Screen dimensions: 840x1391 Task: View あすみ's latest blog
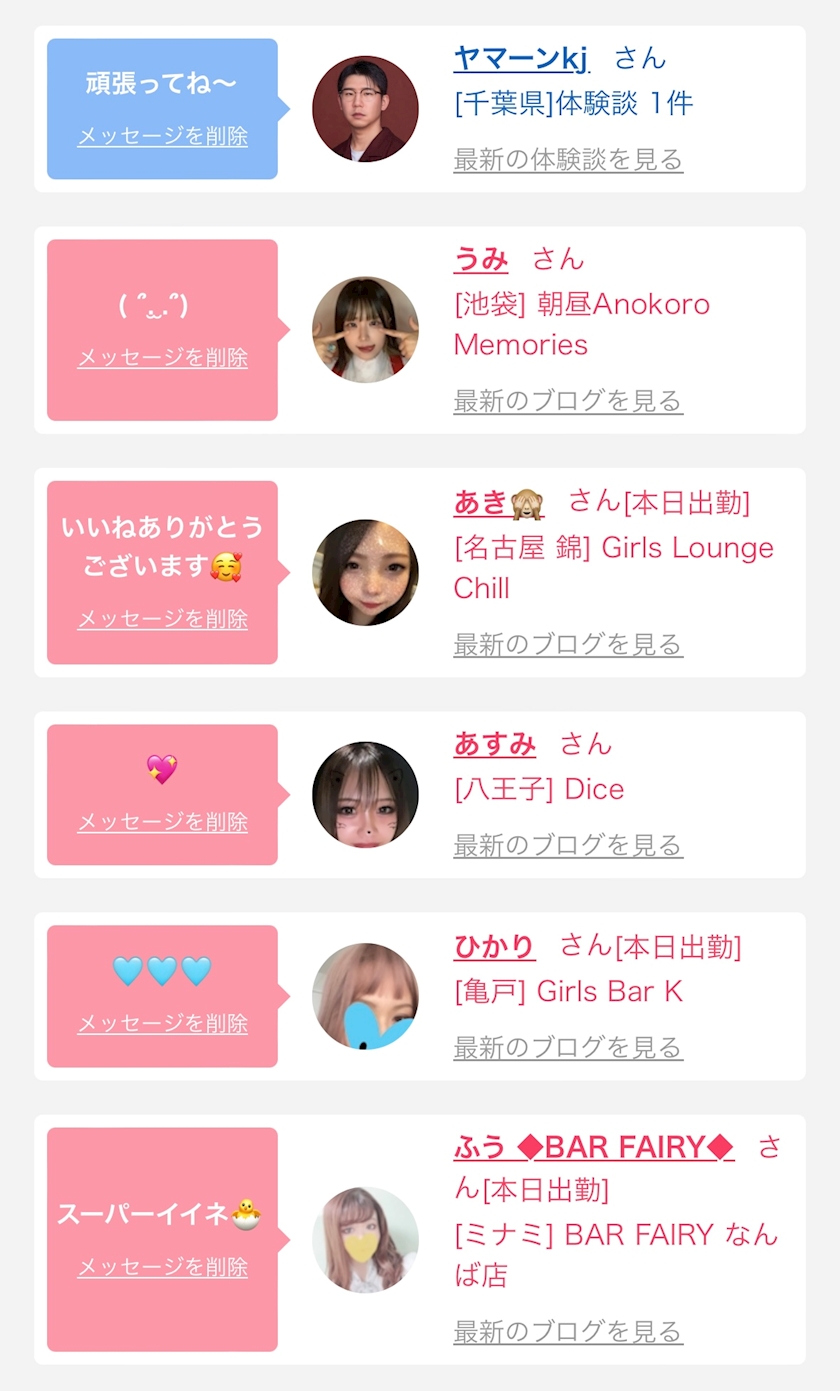click(x=568, y=845)
